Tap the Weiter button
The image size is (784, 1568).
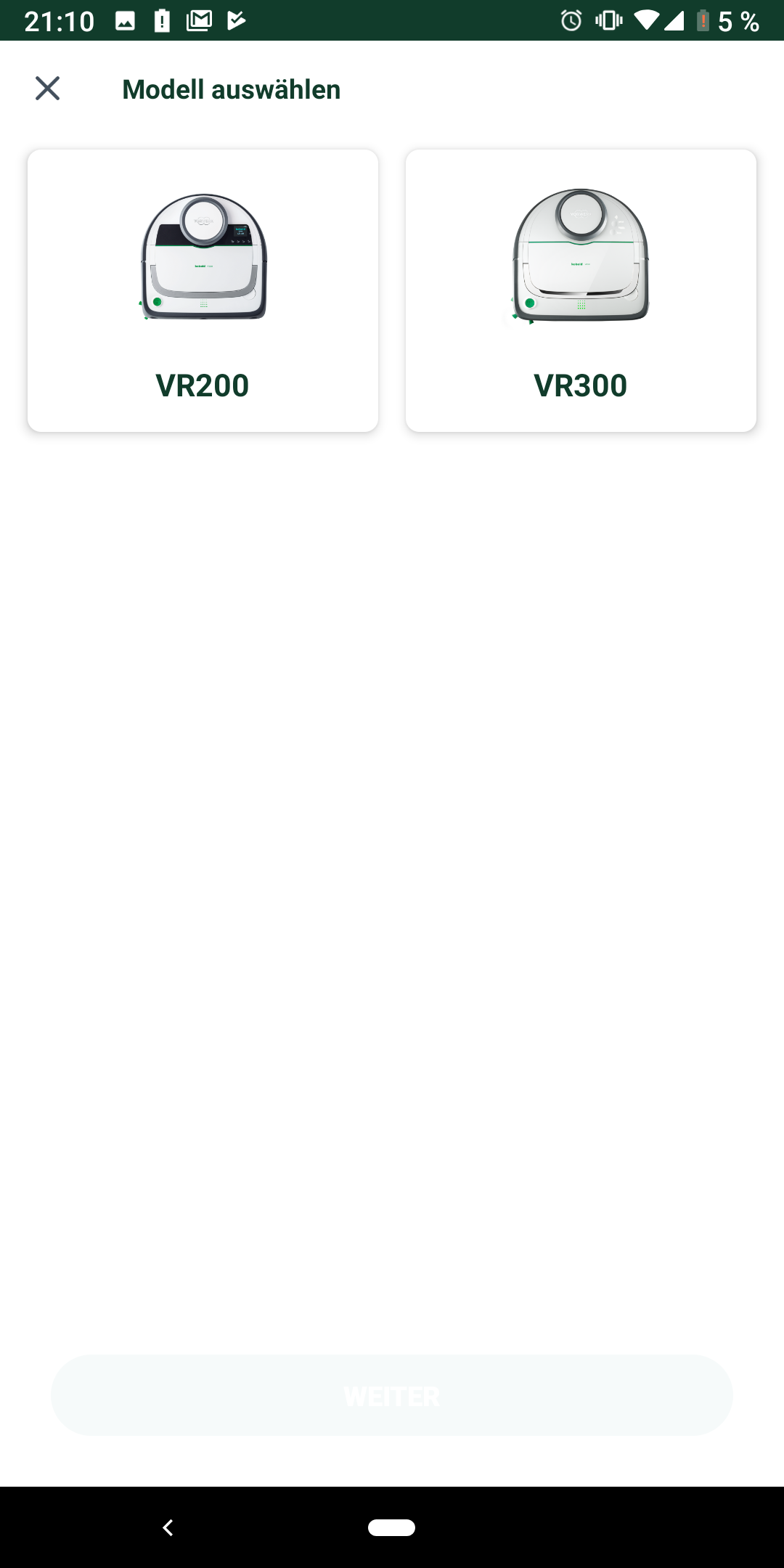[x=392, y=1395]
